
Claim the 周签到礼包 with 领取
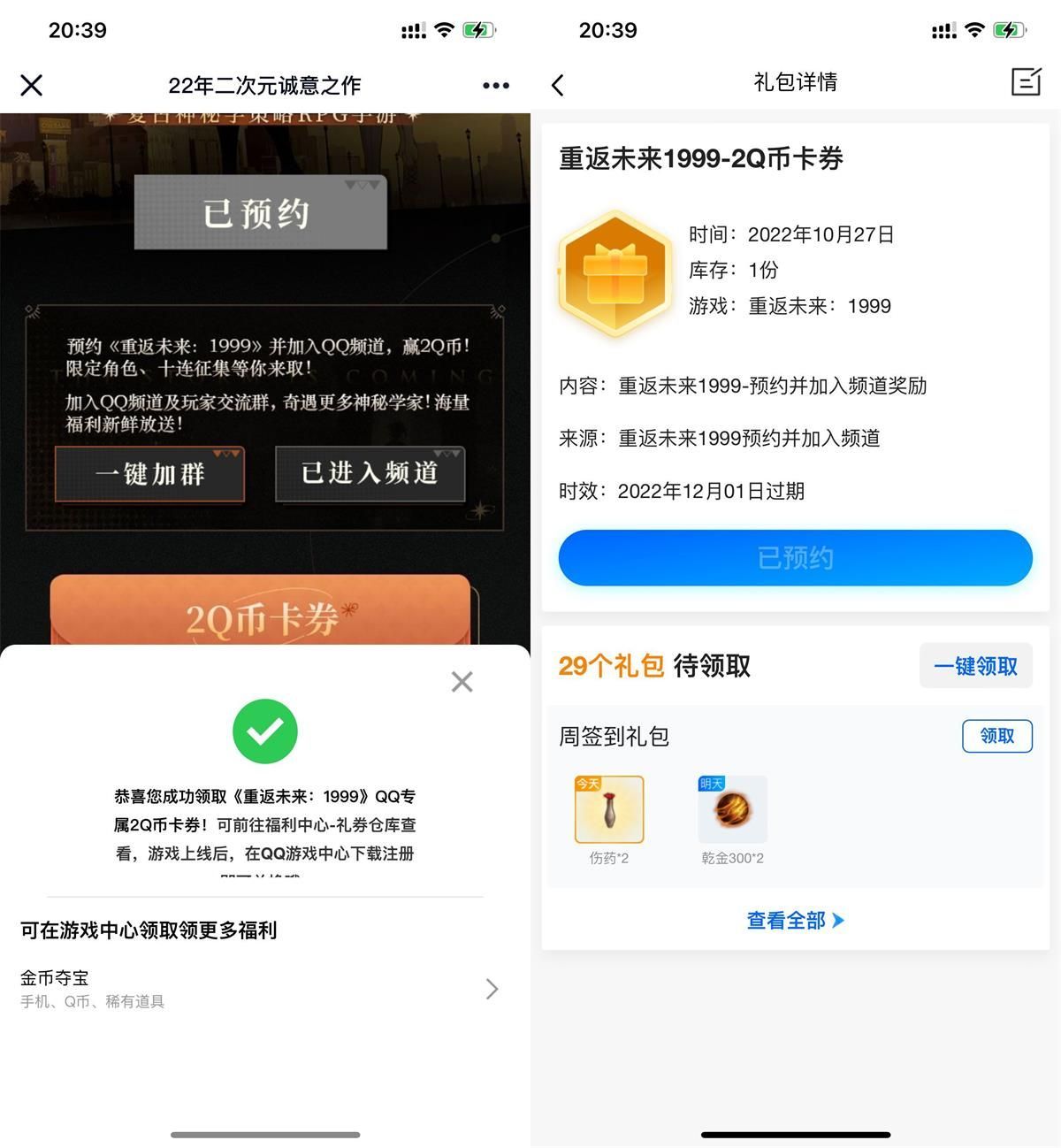point(996,736)
